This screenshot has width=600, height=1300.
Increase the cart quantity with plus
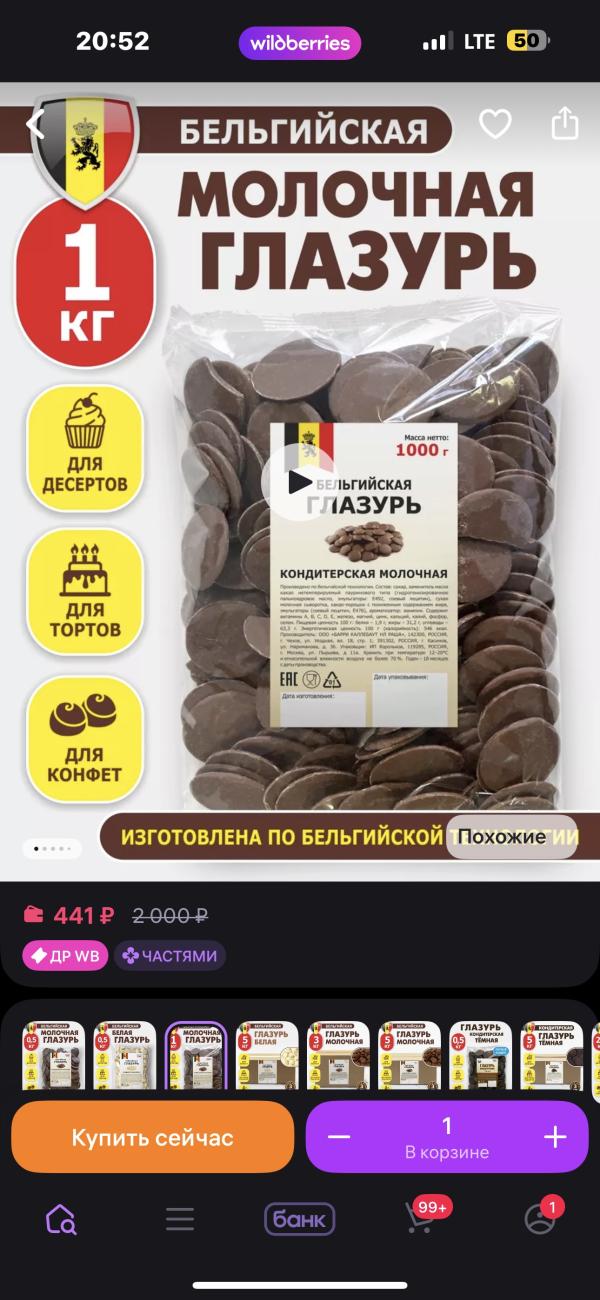coord(554,1137)
